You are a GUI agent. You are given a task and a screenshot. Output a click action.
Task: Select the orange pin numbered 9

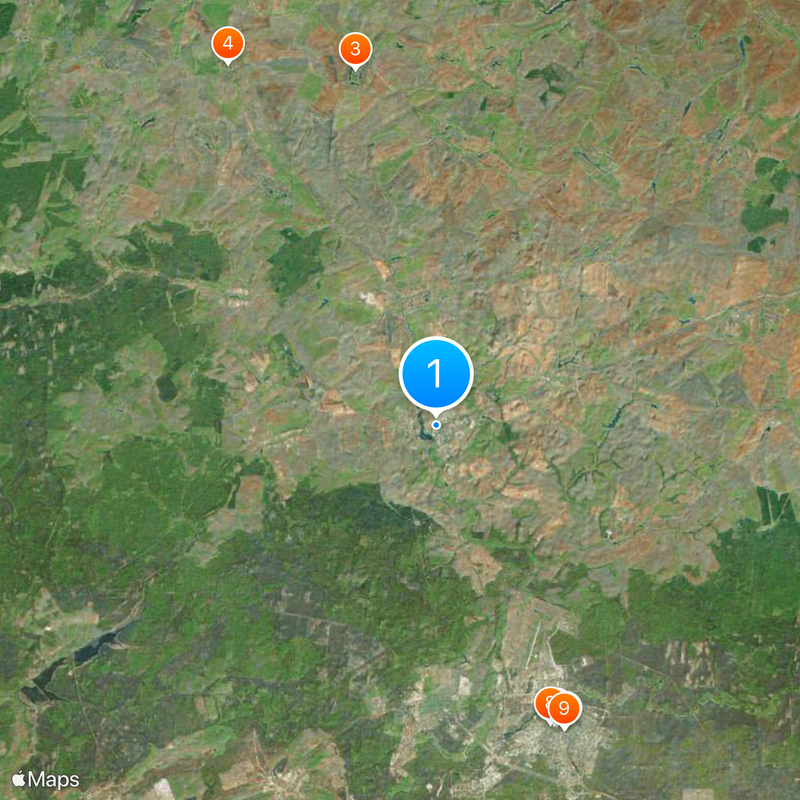[x=565, y=709]
